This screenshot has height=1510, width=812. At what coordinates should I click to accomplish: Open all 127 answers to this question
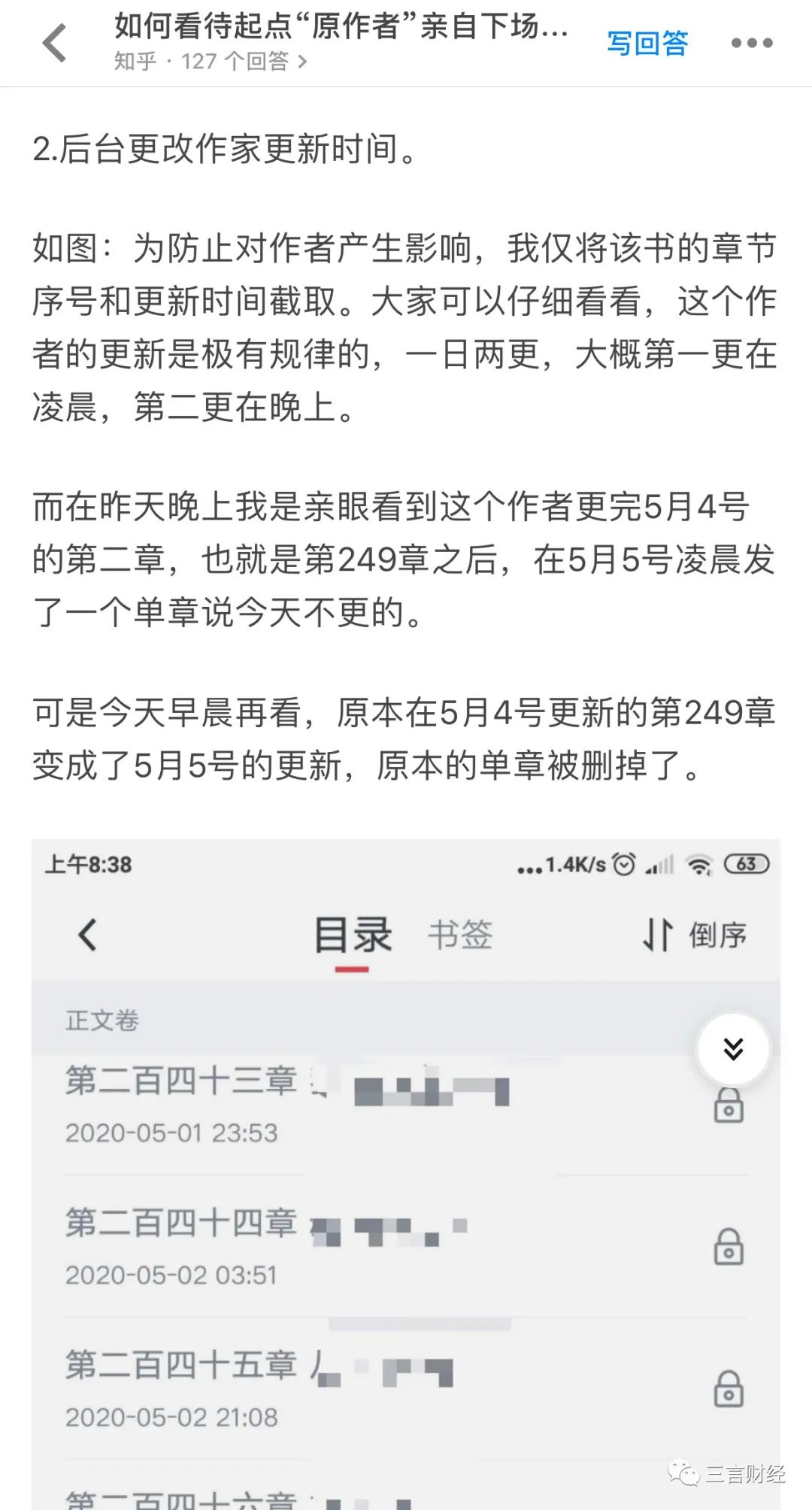(211, 61)
